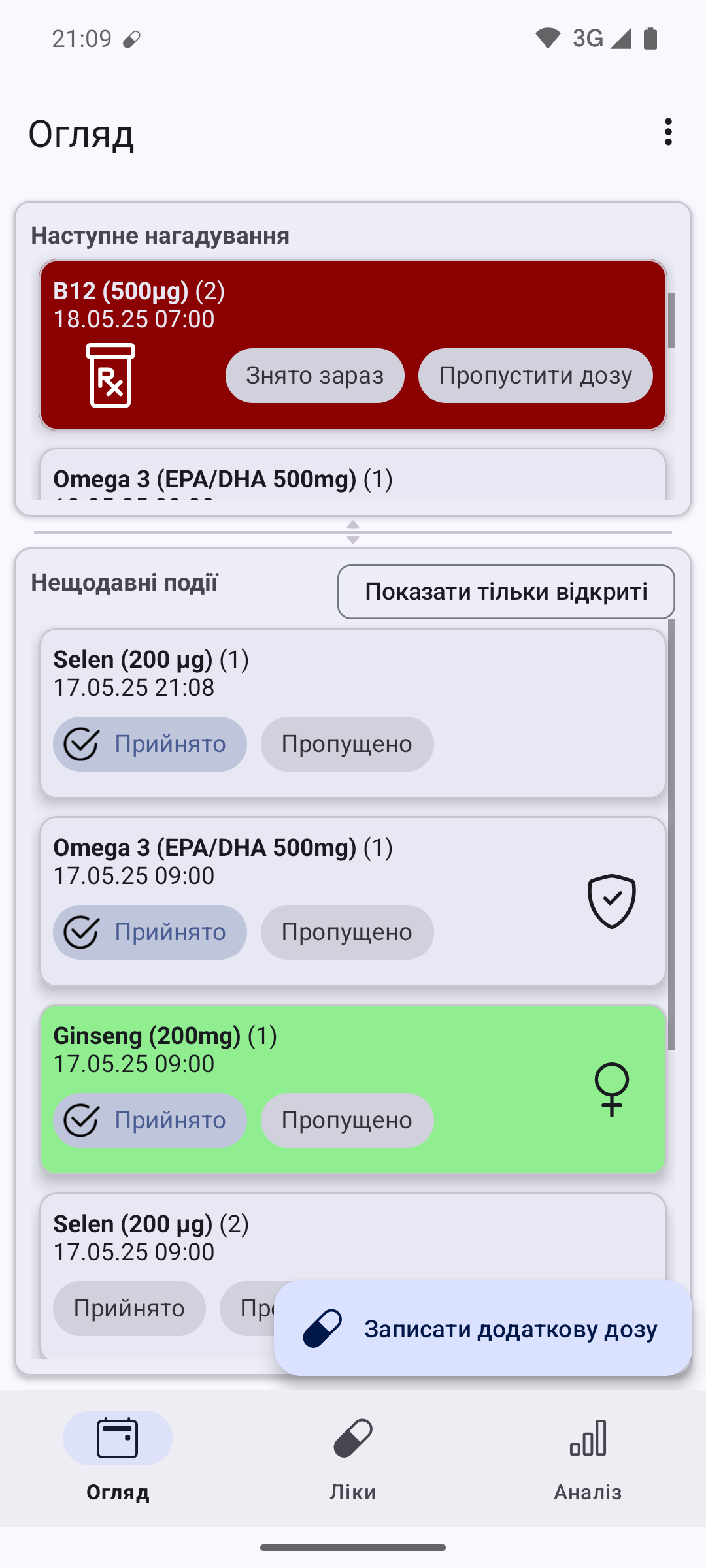Choose 'Пропущено' for Ginseng (200mg)
The height and width of the screenshot is (1568, 706).
point(346,1120)
